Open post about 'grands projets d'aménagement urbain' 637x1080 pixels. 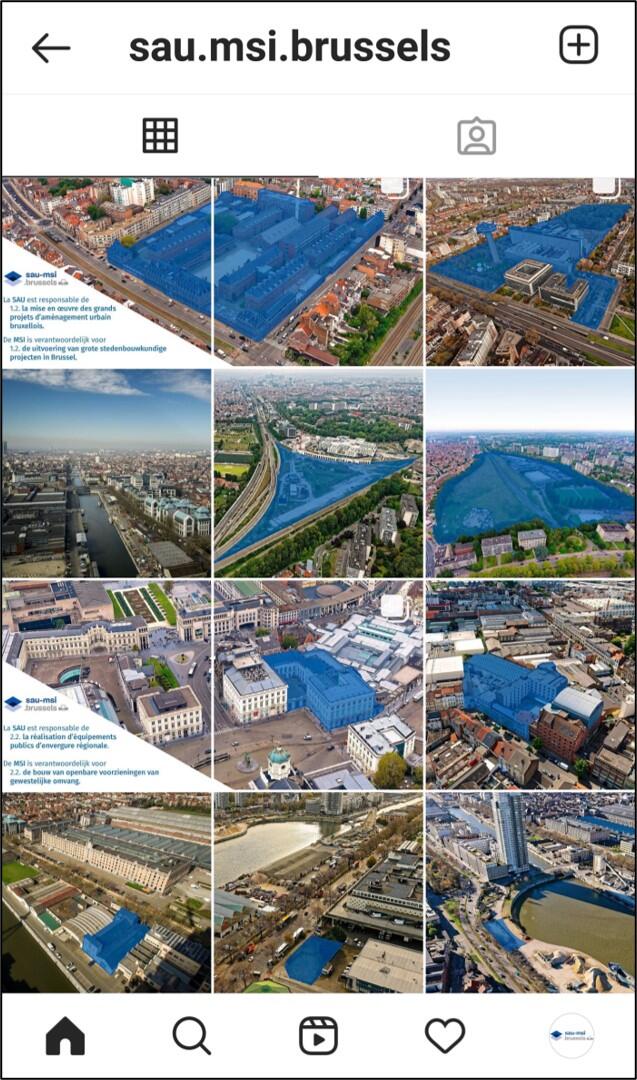pos(107,272)
